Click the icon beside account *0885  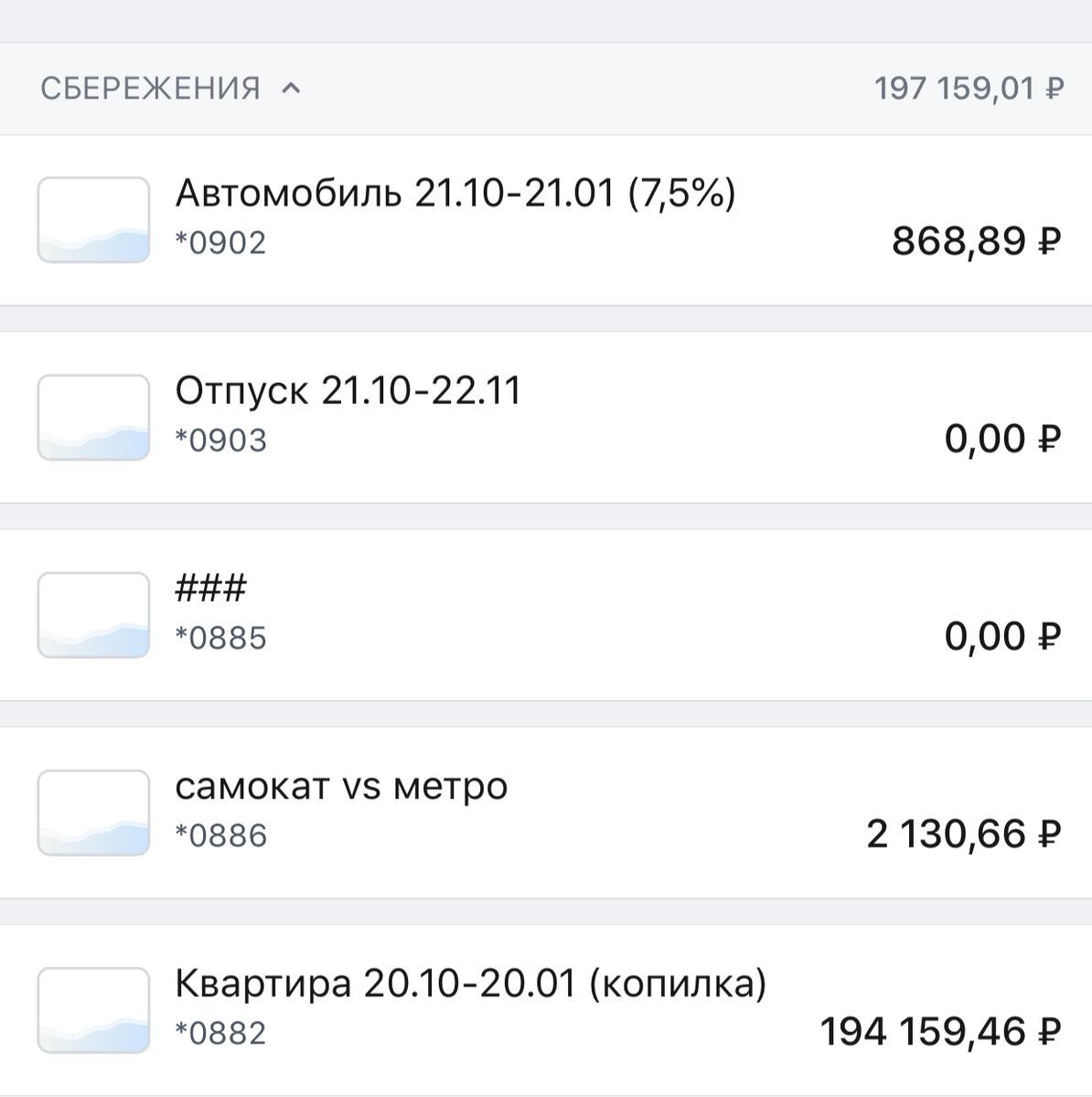pyautogui.click(x=95, y=612)
